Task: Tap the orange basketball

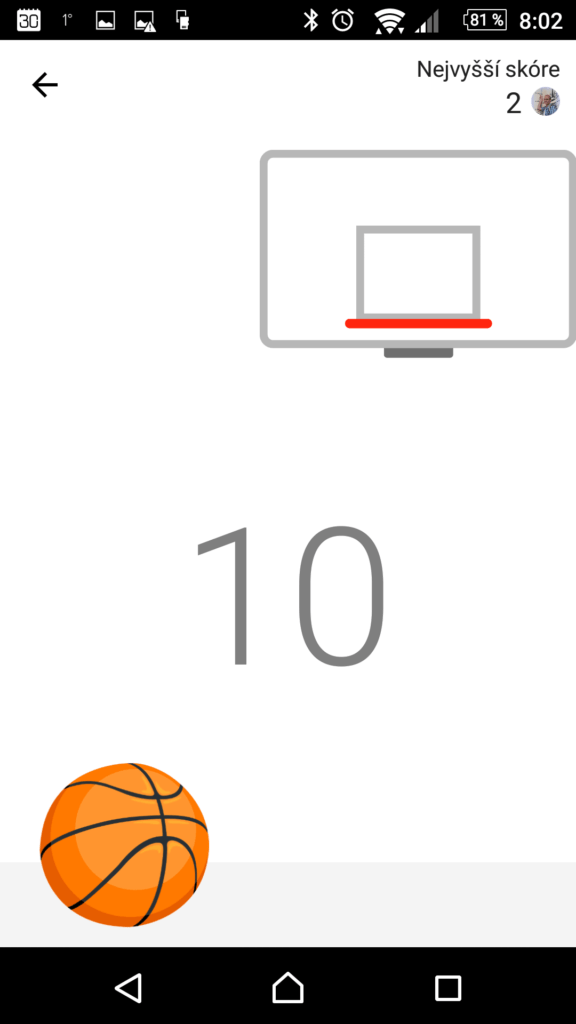Action: point(125,844)
